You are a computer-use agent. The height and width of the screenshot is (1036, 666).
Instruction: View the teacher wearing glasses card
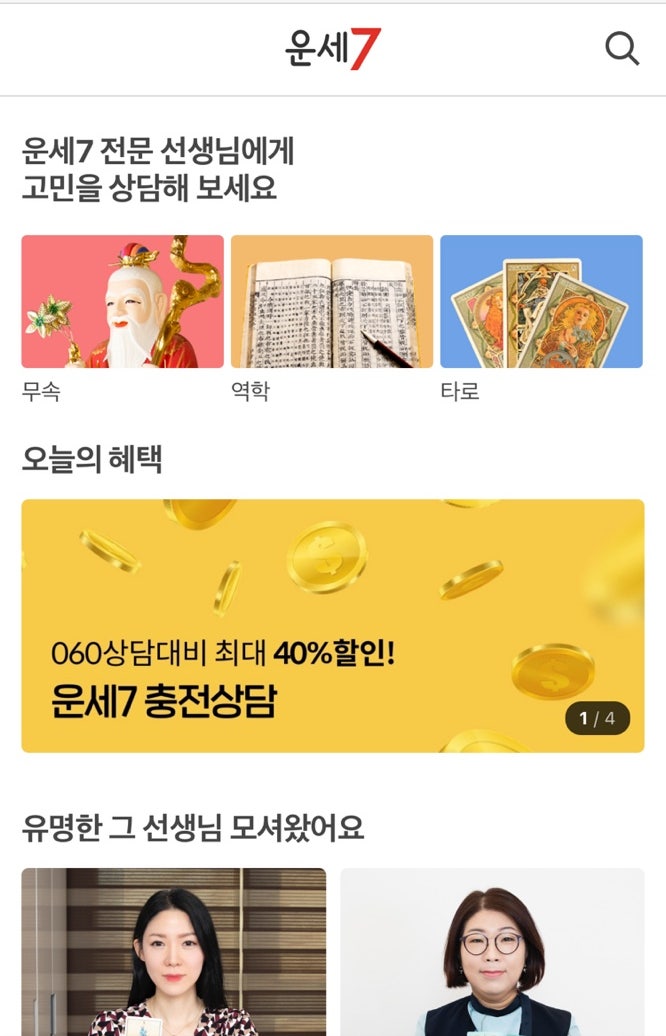click(492, 950)
